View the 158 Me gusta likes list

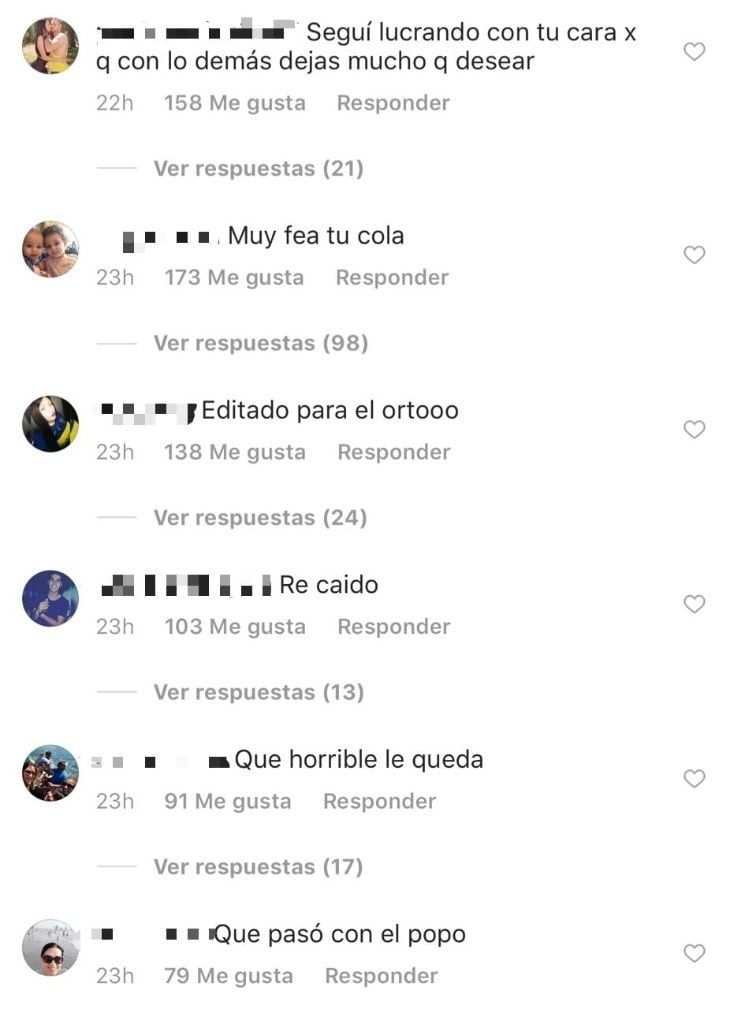click(x=234, y=103)
